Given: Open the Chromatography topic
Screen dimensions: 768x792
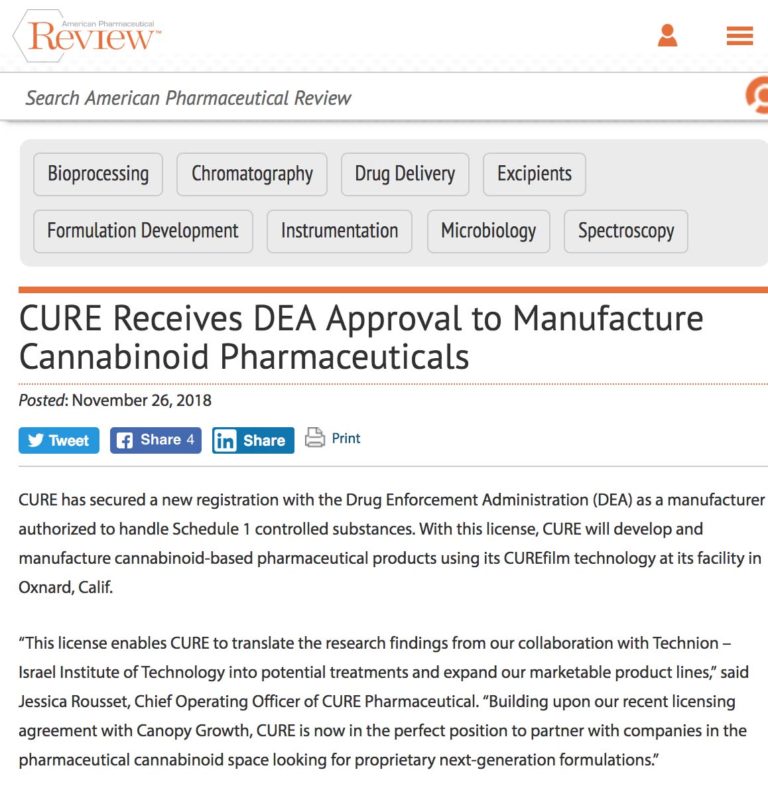Looking at the screenshot, I should point(252,174).
